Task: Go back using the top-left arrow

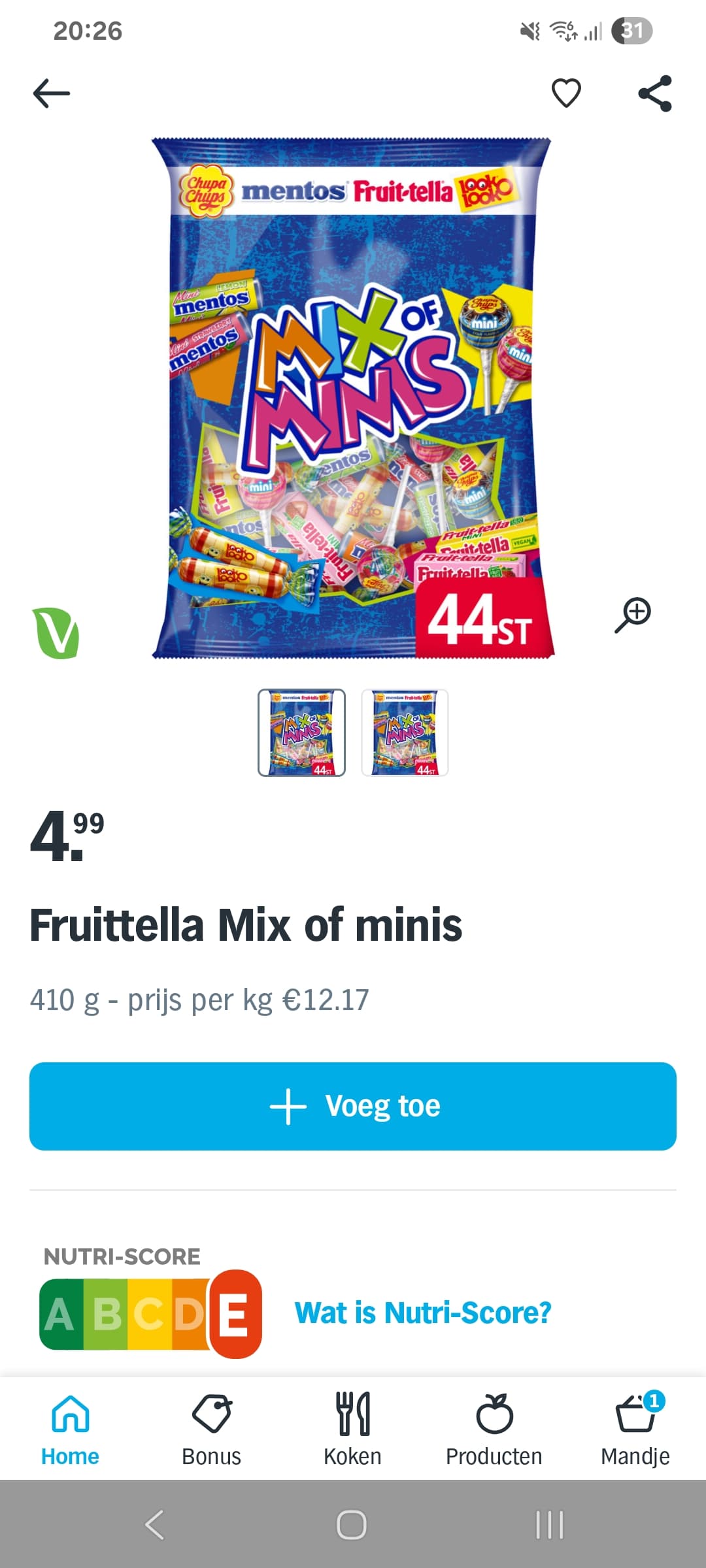Action: pos(52,93)
